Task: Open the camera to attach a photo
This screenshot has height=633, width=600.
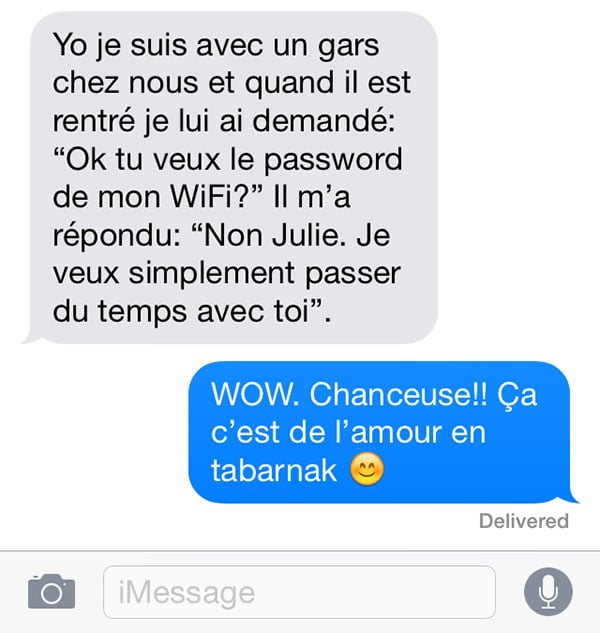Action: [x=51, y=592]
